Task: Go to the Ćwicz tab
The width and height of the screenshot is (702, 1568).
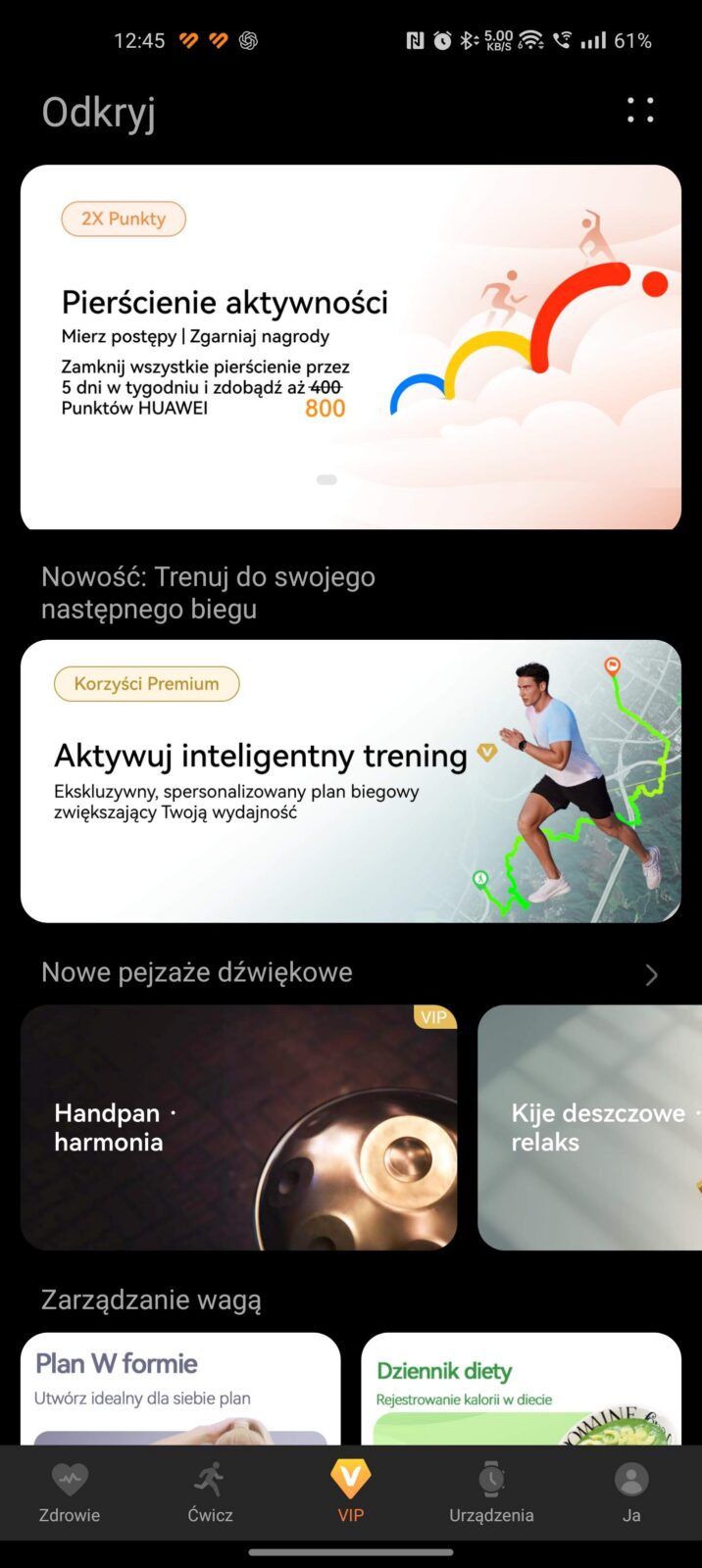Action: (210, 1493)
